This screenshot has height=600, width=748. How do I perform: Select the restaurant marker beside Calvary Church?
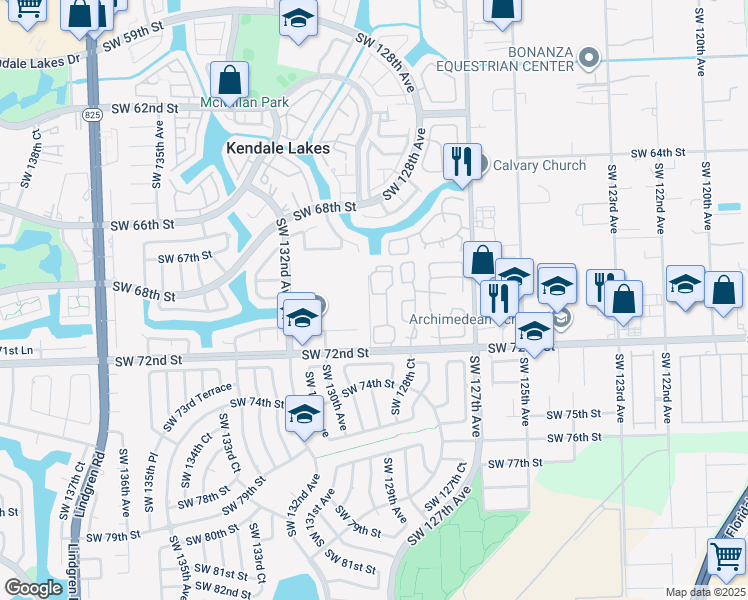pos(461,162)
